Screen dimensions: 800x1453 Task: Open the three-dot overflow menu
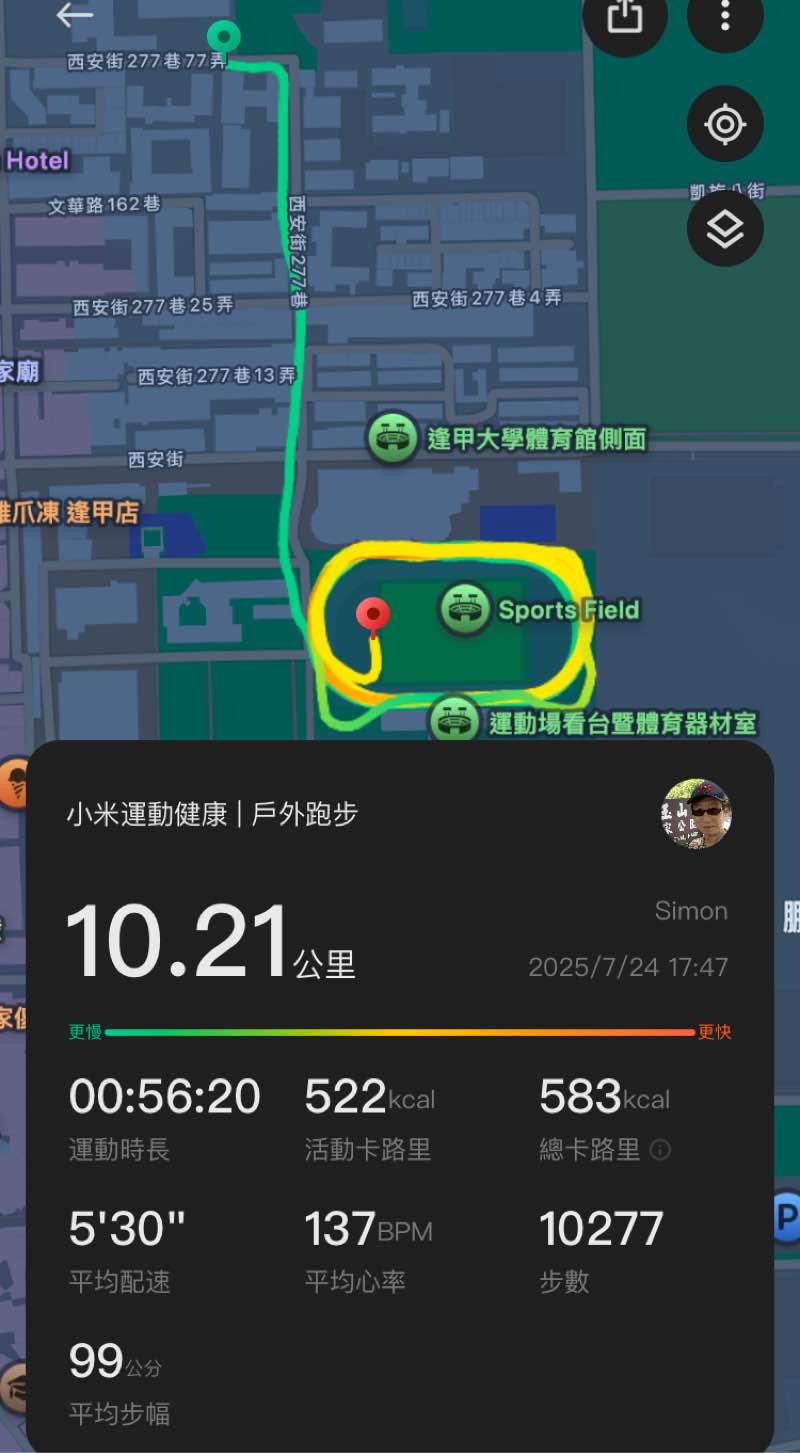tap(725, 16)
